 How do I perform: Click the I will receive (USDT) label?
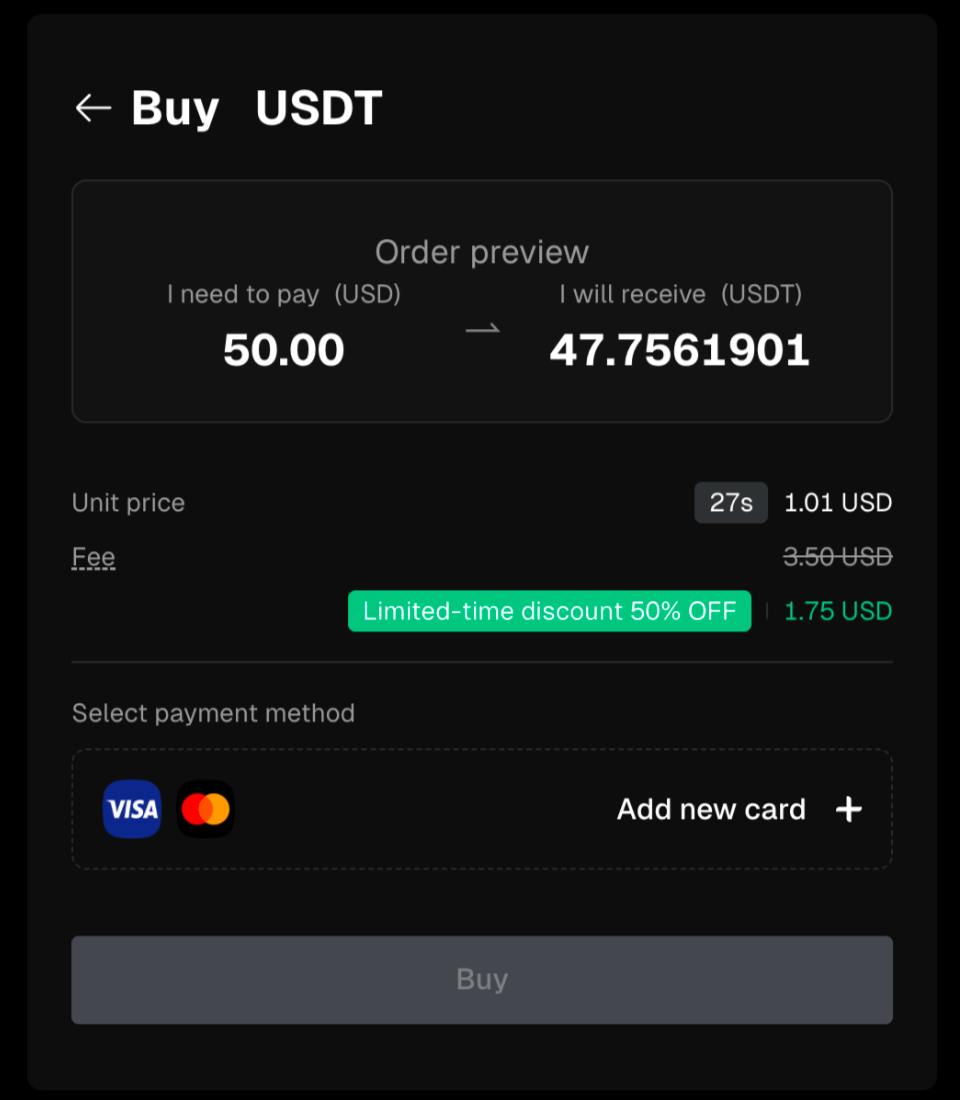679,294
